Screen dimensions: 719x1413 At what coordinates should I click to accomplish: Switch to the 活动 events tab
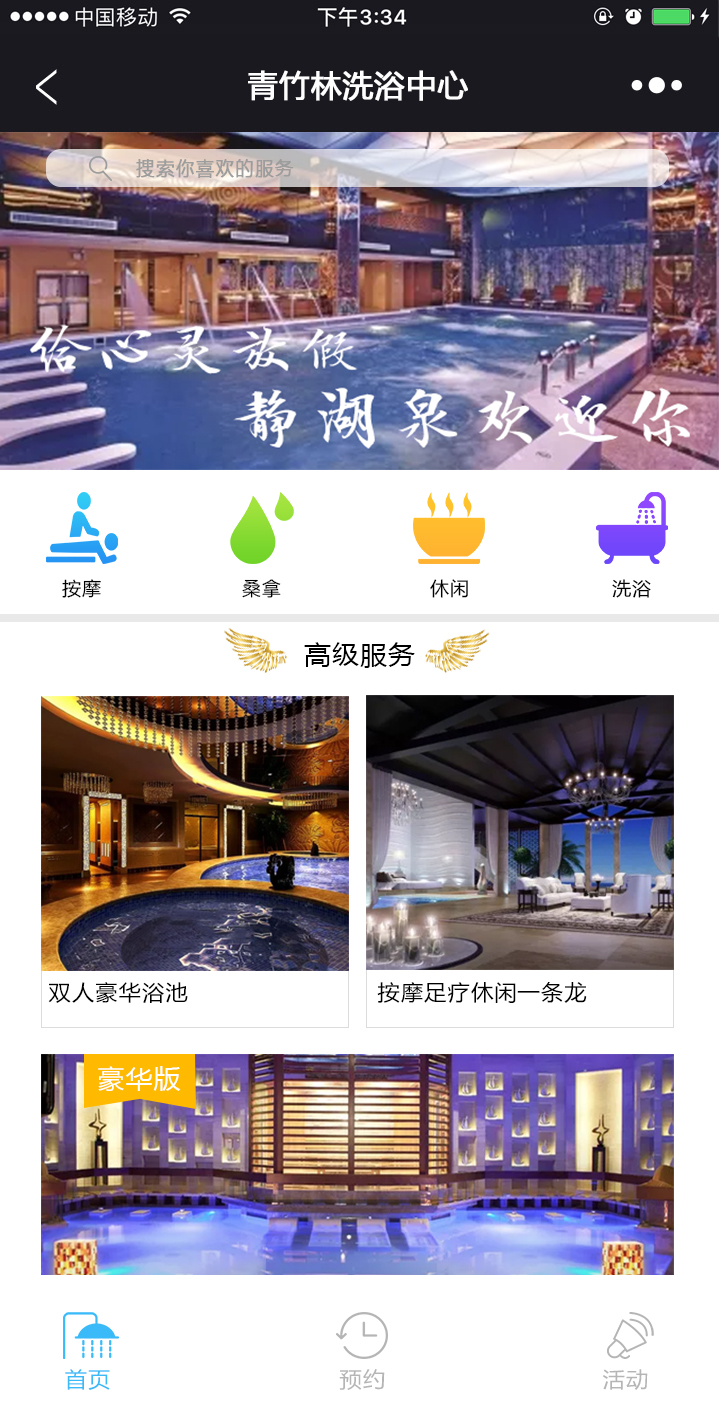click(x=626, y=1353)
